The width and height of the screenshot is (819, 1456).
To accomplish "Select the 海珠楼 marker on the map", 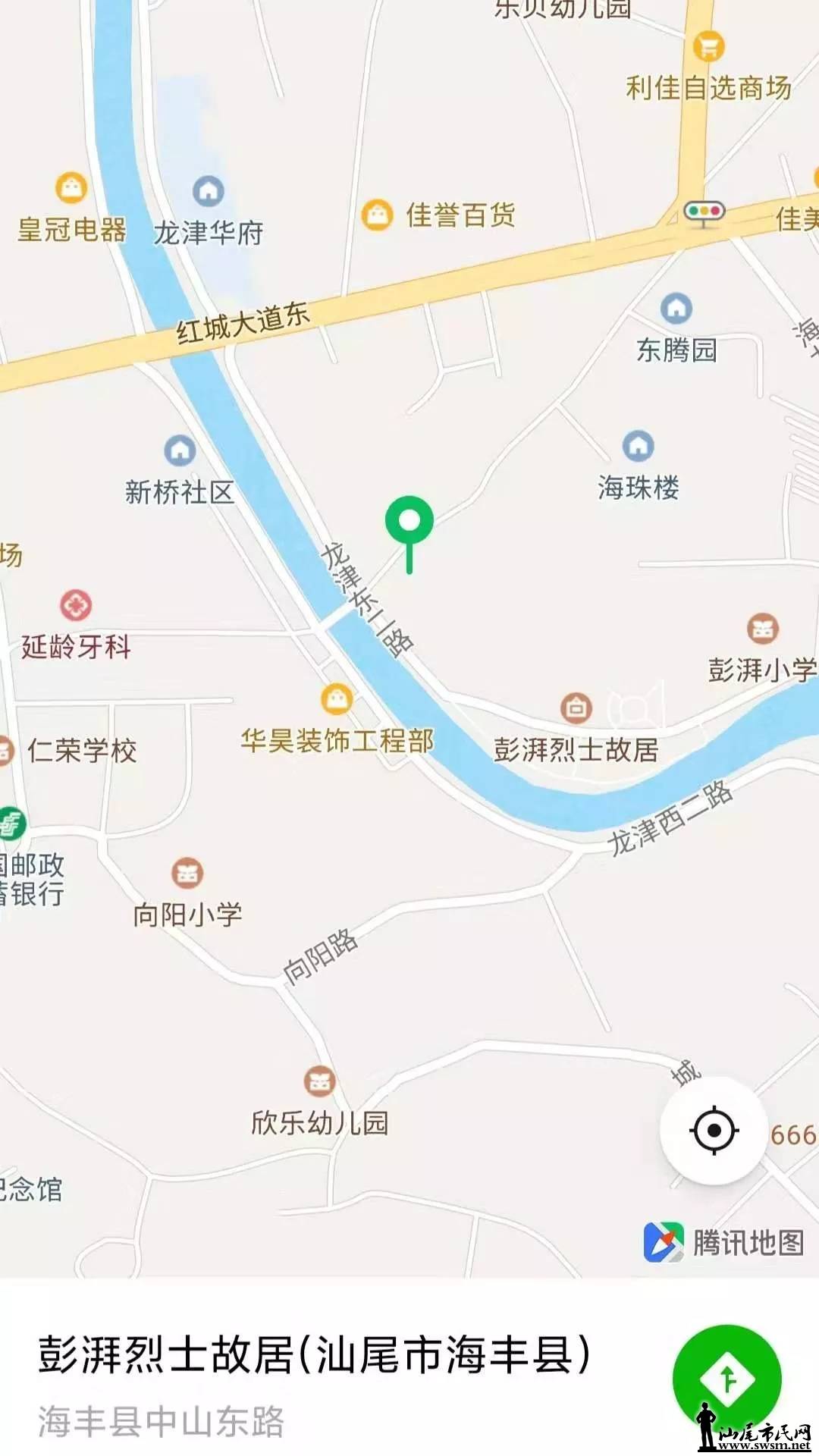I will [638, 446].
